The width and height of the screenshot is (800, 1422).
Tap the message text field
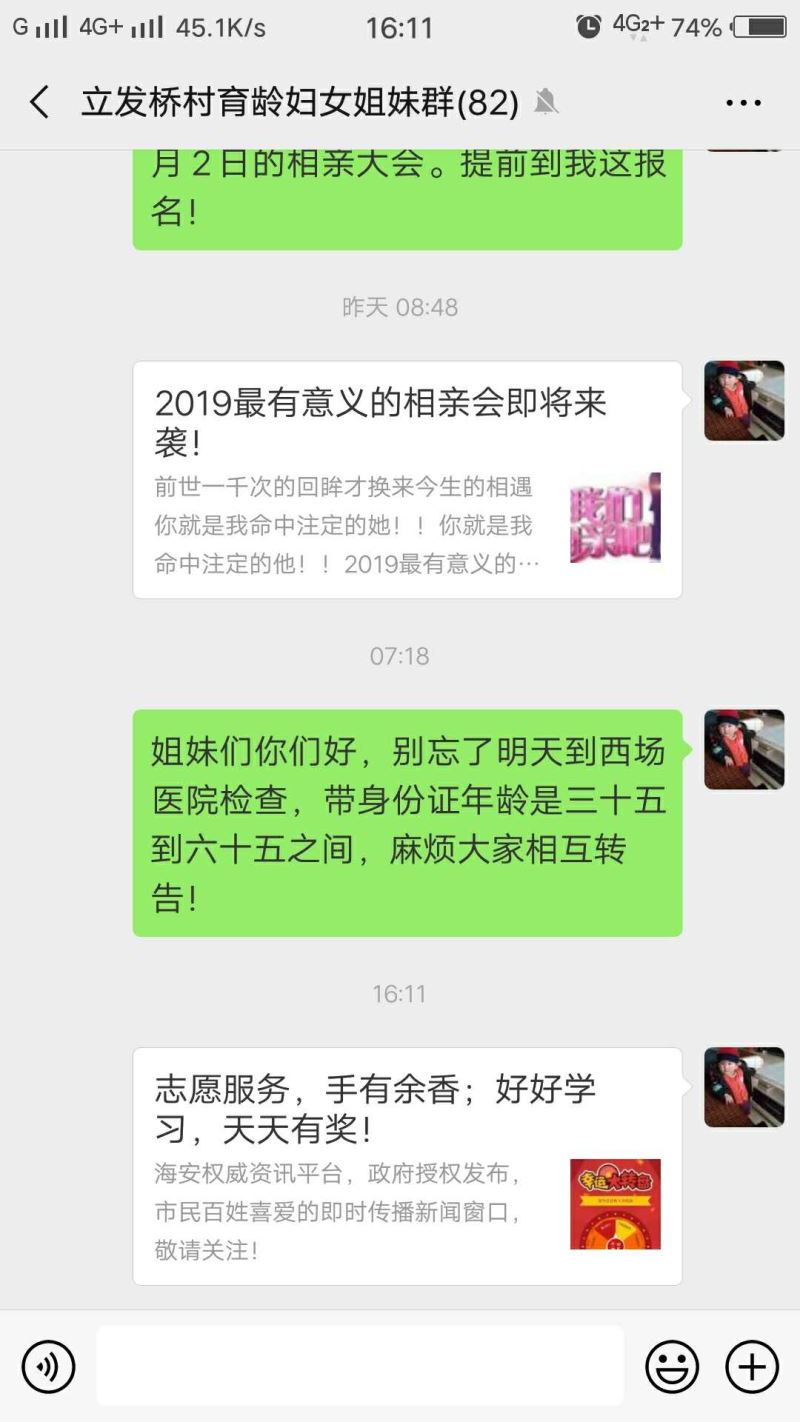[360, 1366]
